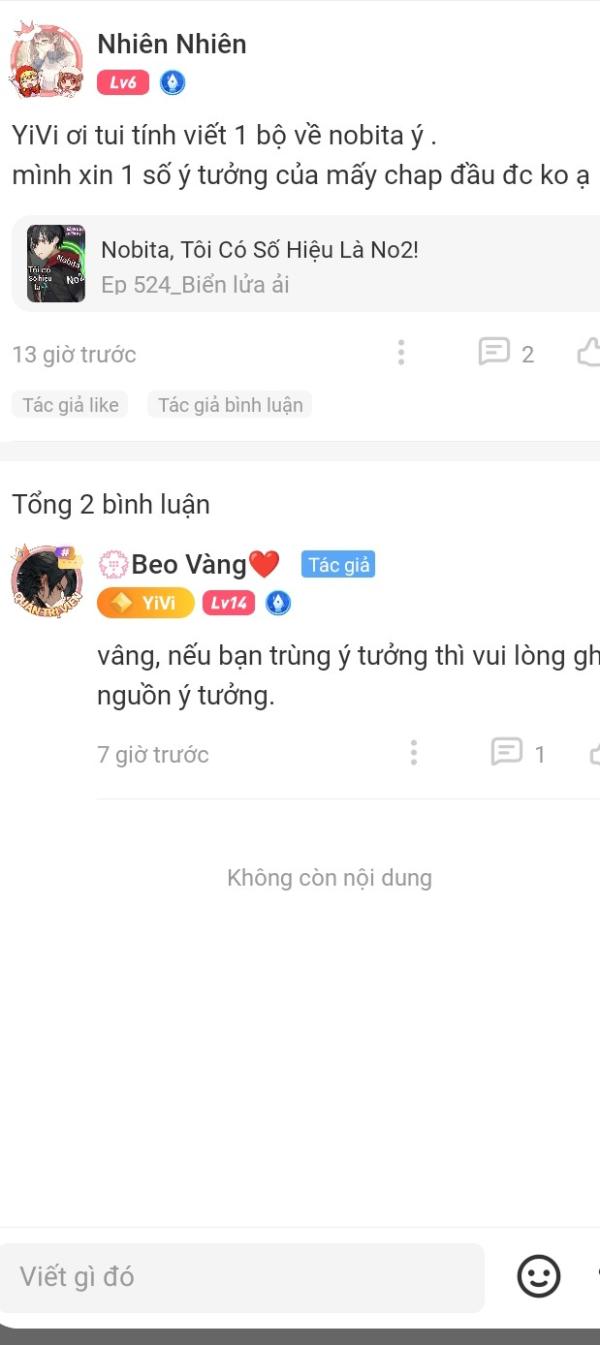
Task: Open more options on Nhiên Nhiên's post
Action: 401,353
